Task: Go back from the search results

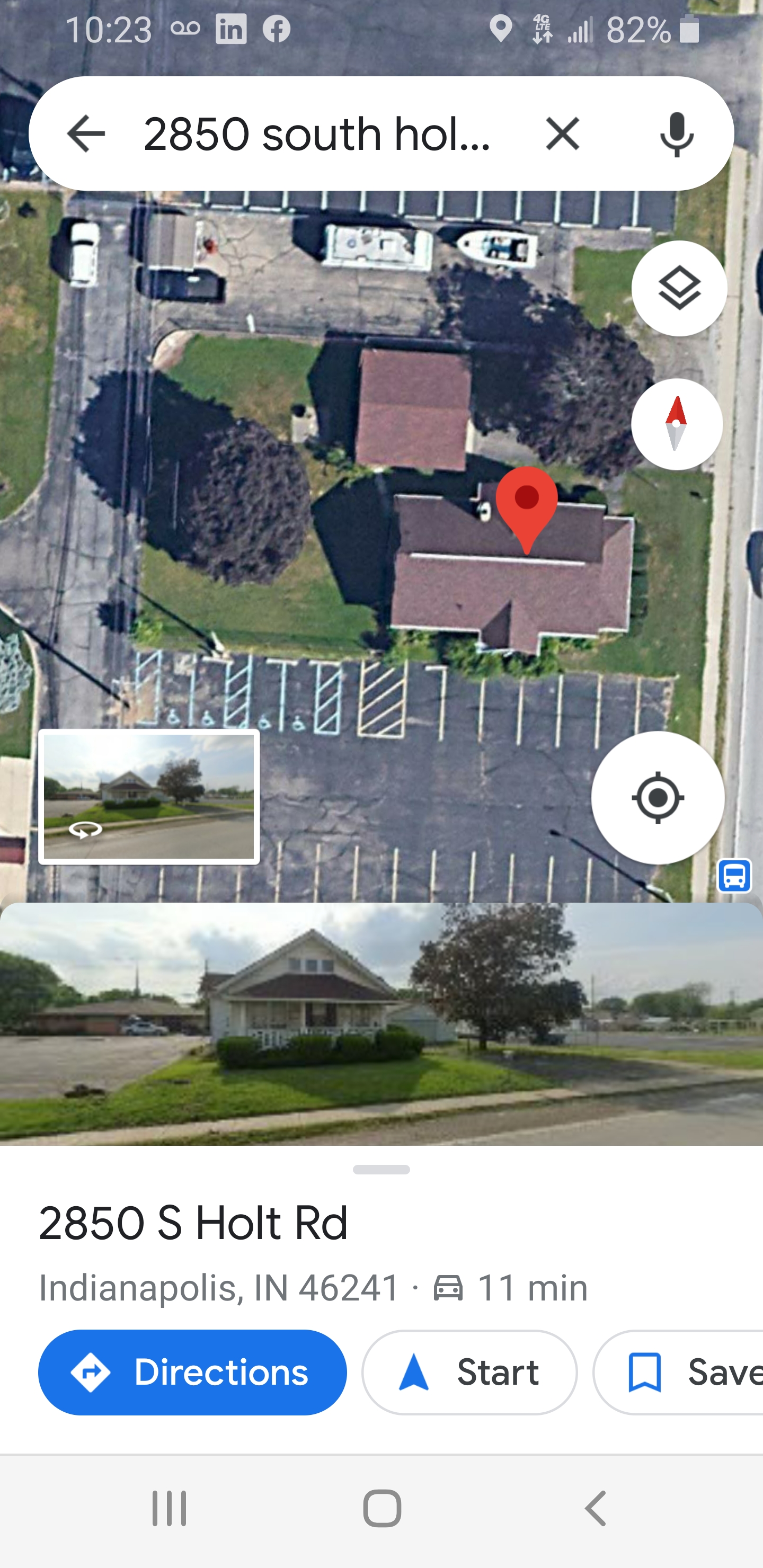Action: pos(85,133)
